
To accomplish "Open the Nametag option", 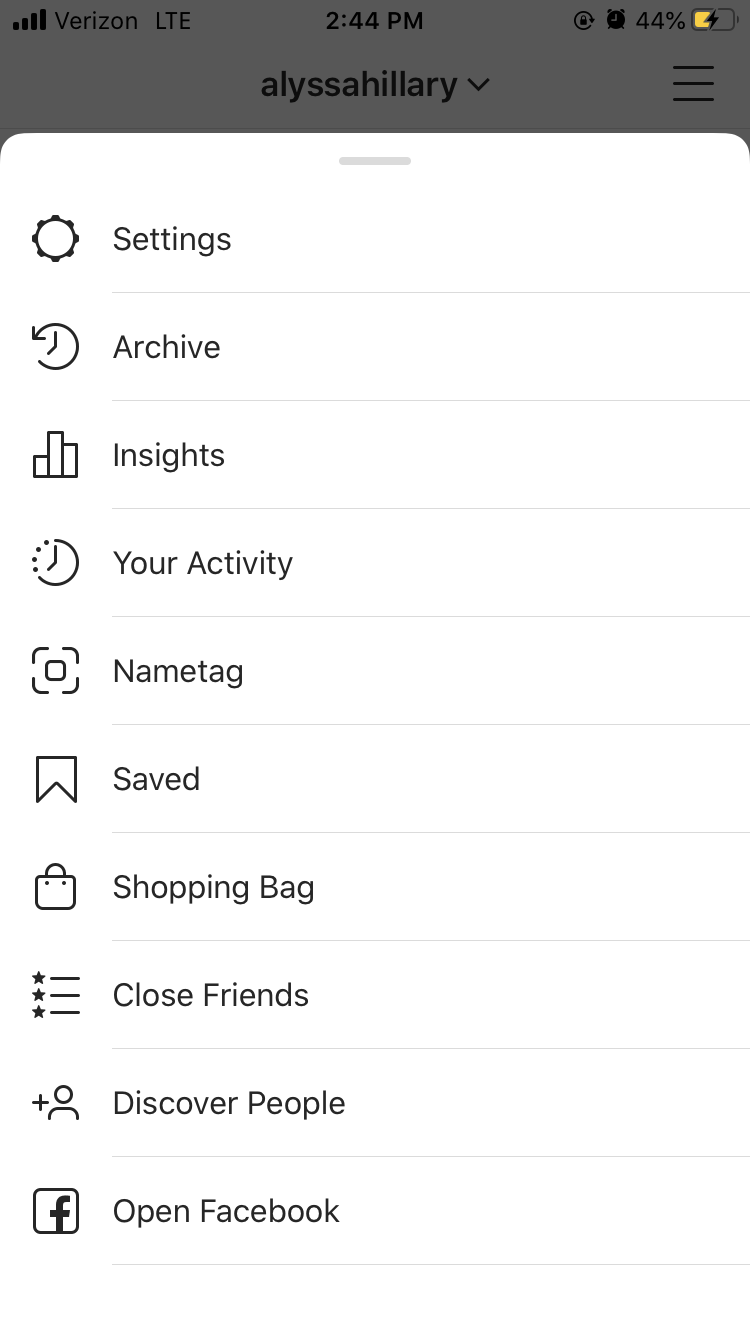I will pyautogui.click(x=375, y=671).
